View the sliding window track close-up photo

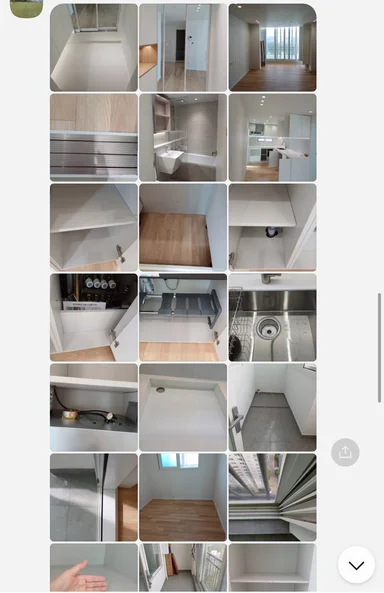94,497
